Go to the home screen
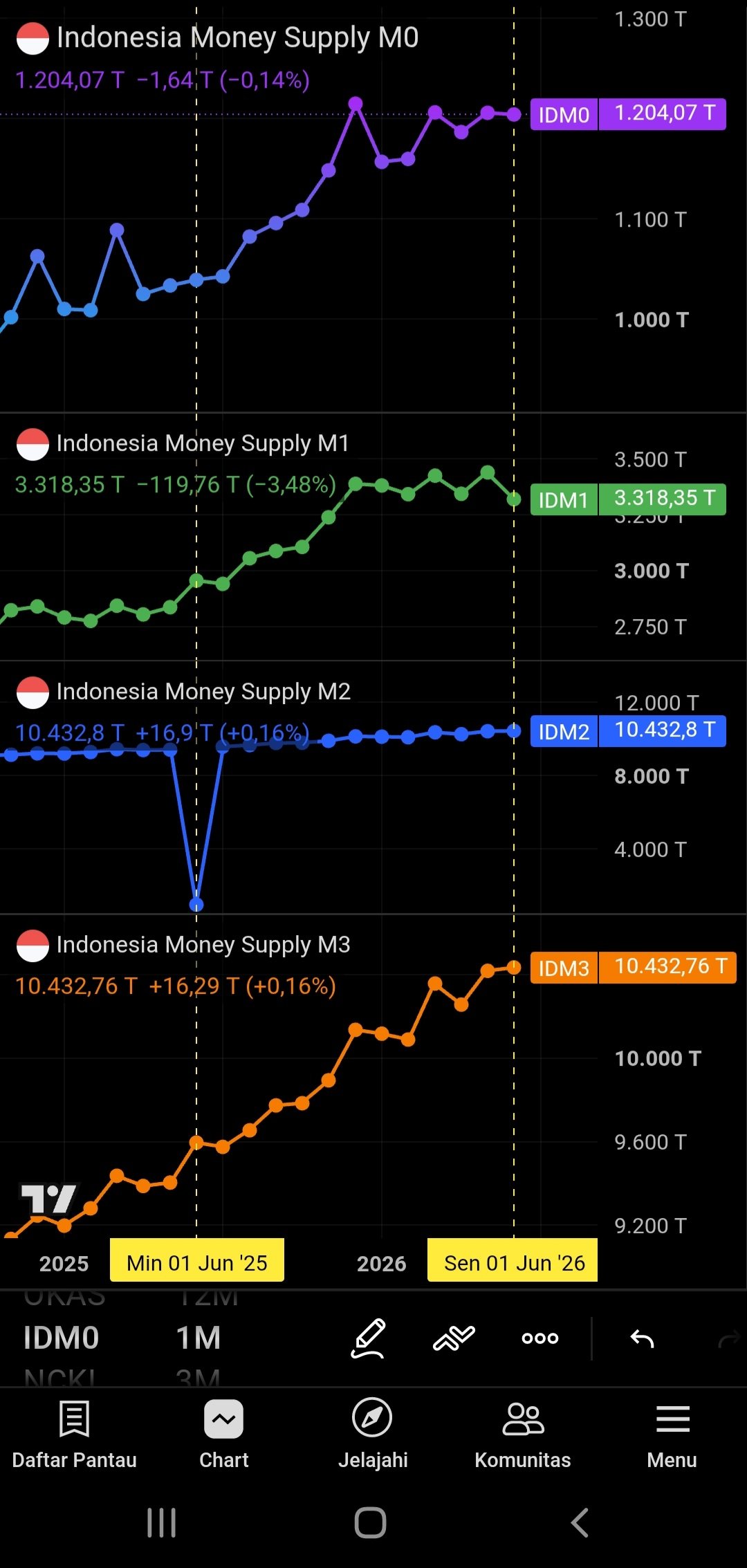 tap(370, 1523)
